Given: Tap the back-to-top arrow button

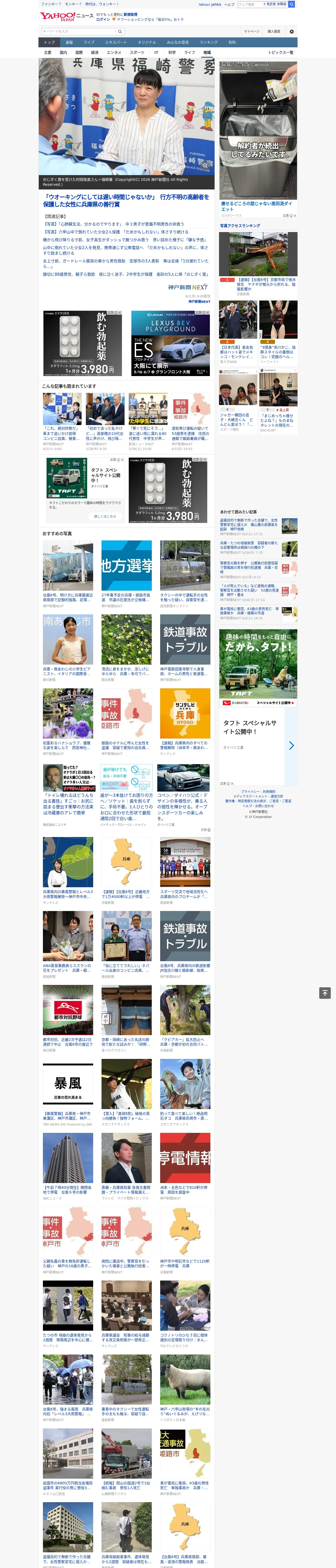Looking at the screenshot, I should click(x=325, y=993).
